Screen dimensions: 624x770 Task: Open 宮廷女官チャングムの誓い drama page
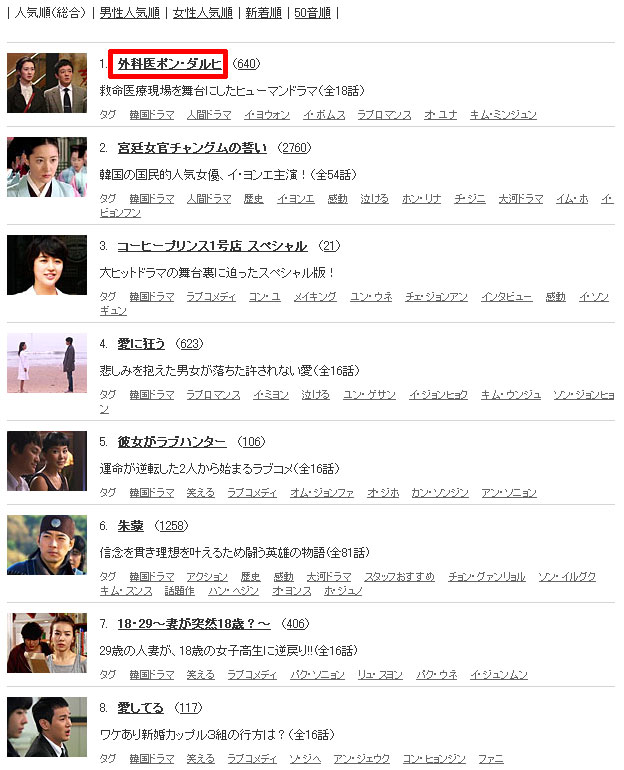pyautogui.click(x=192, y=148)
